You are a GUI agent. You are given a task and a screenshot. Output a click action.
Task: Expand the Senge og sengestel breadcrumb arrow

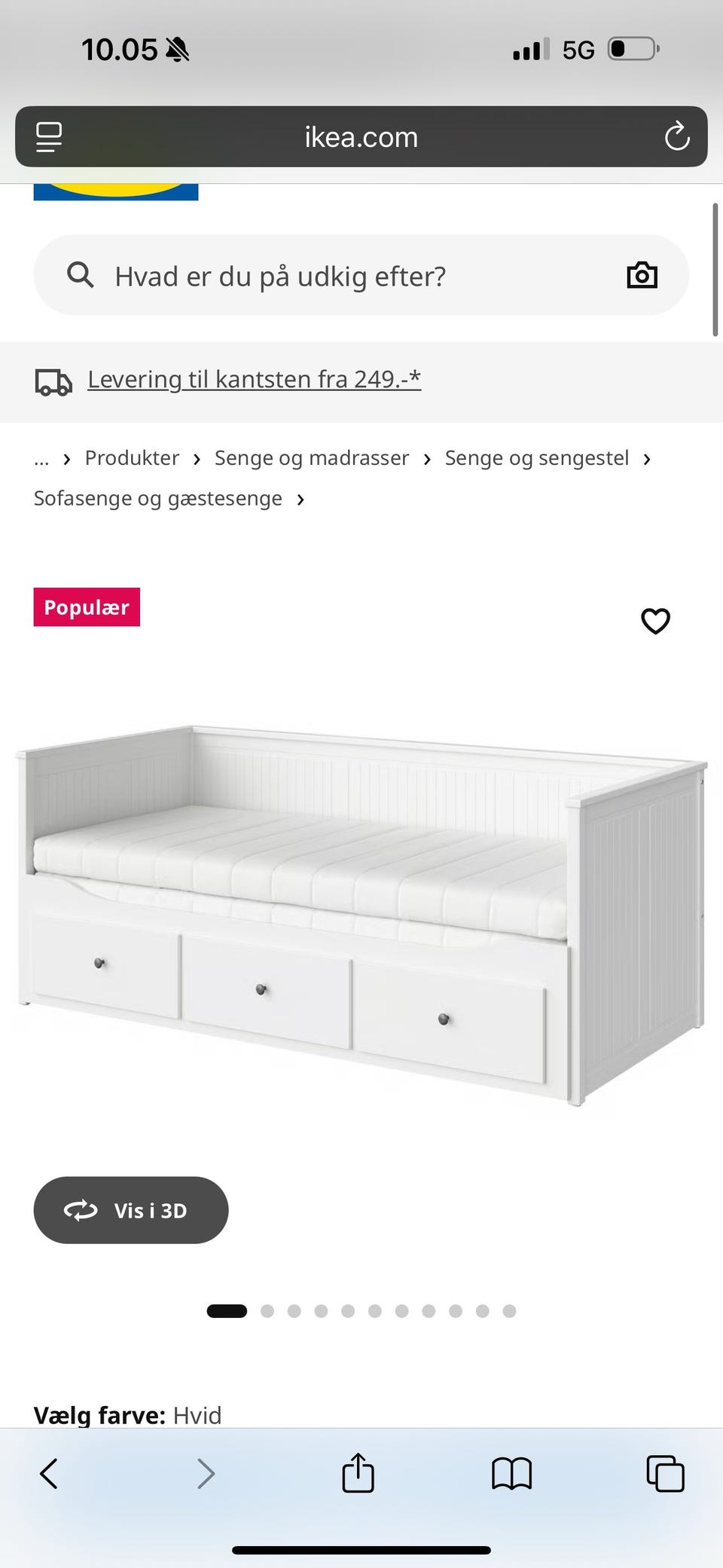click(x=647, y=458)
